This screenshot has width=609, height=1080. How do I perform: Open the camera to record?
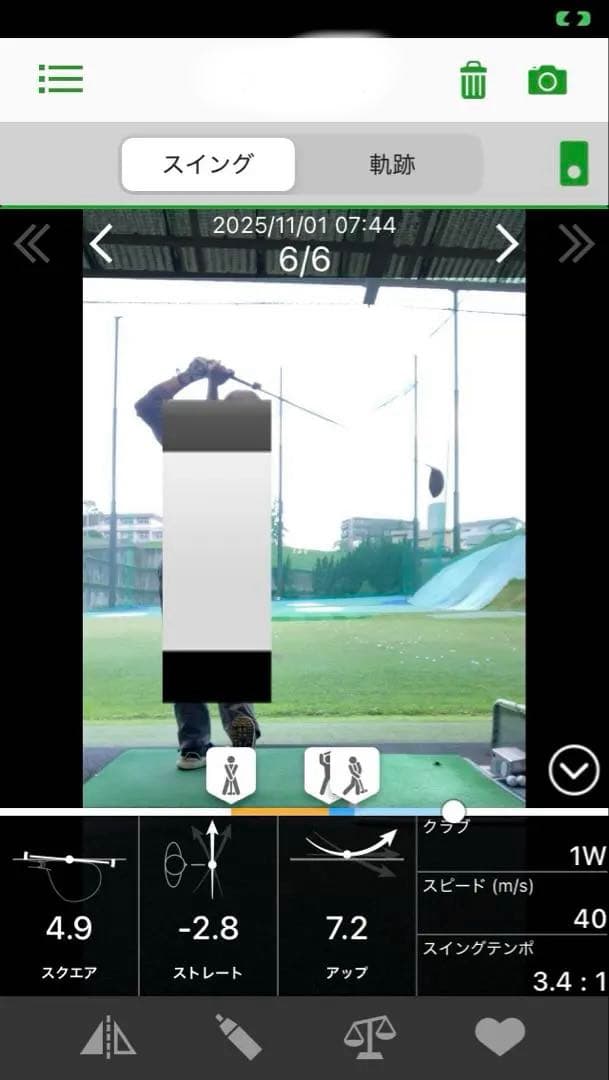click(x=547, y=80)
